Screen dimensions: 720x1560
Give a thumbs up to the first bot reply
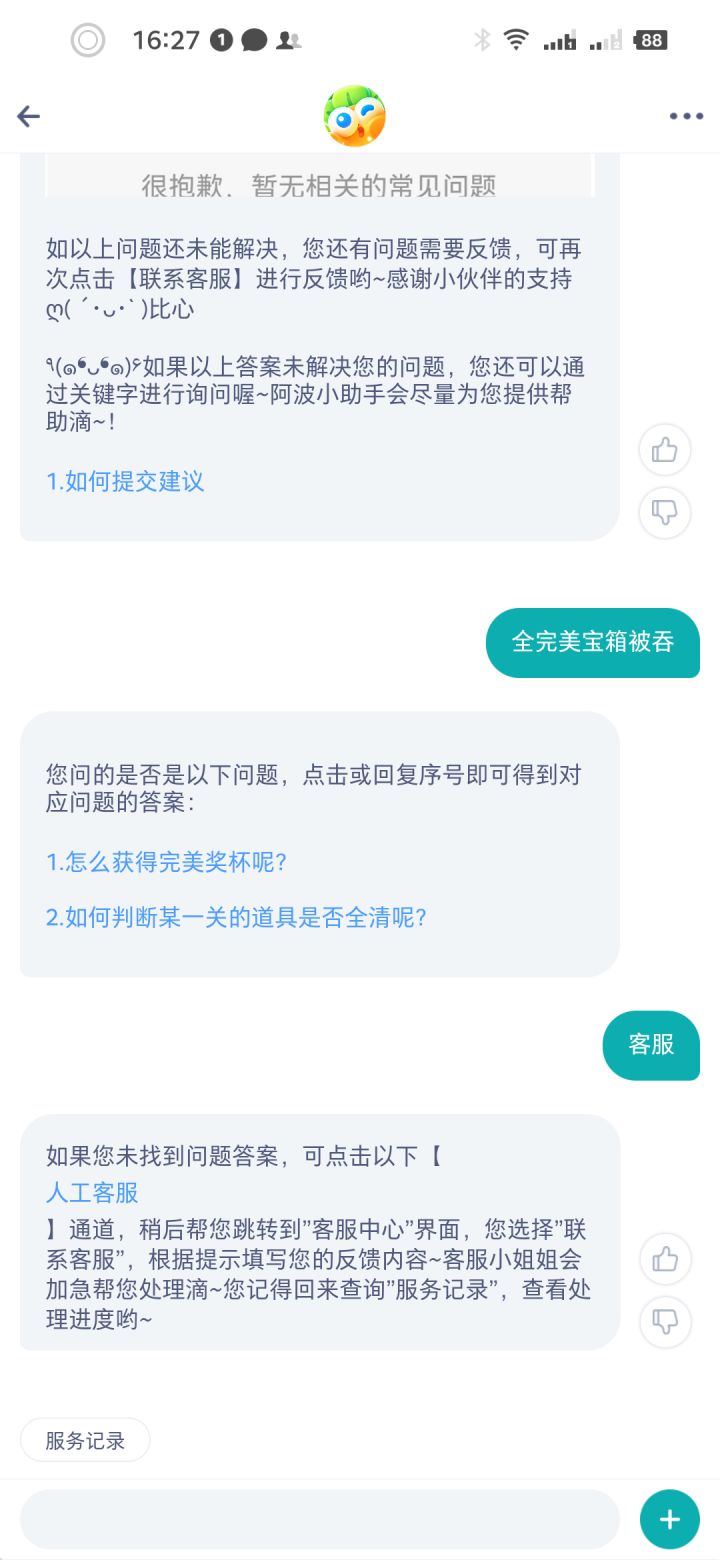[x=665, y=450]
